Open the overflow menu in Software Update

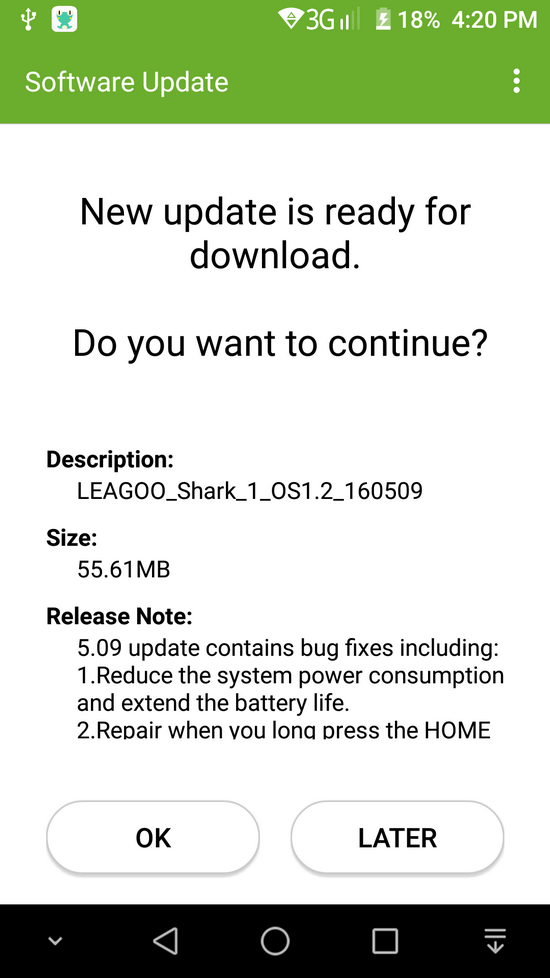click(516, 82)
